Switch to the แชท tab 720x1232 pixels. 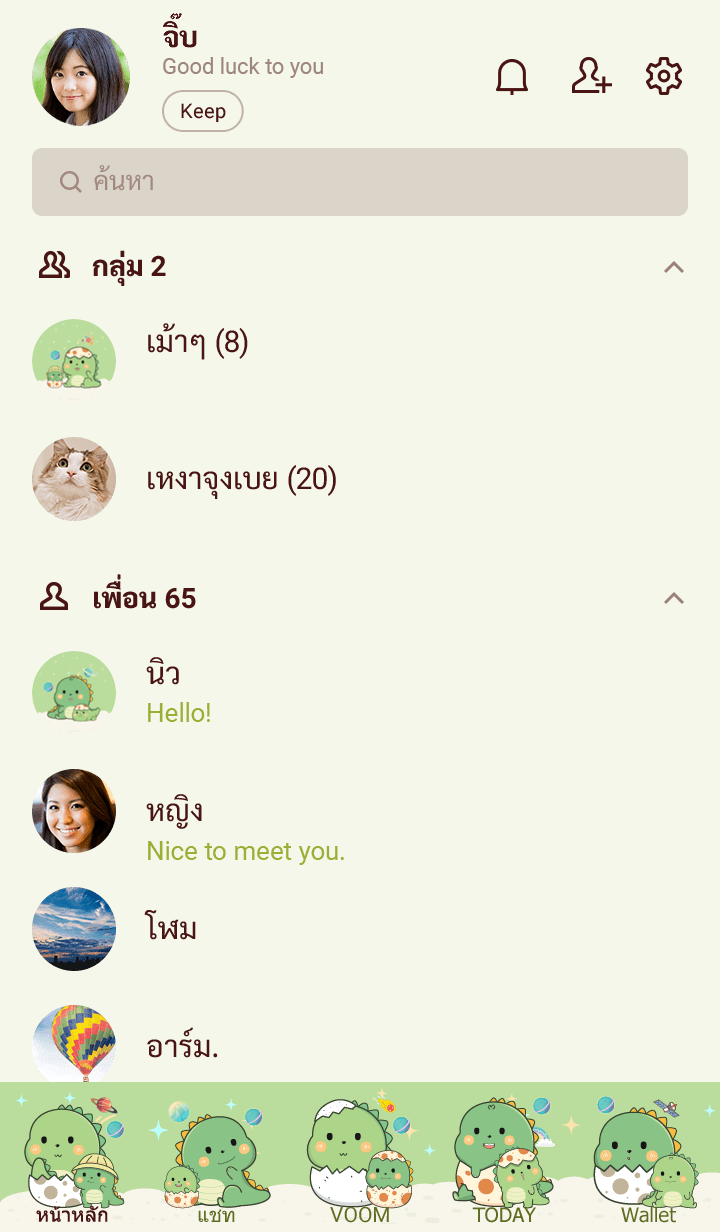pyautogui.click(x=216, y=1160)
